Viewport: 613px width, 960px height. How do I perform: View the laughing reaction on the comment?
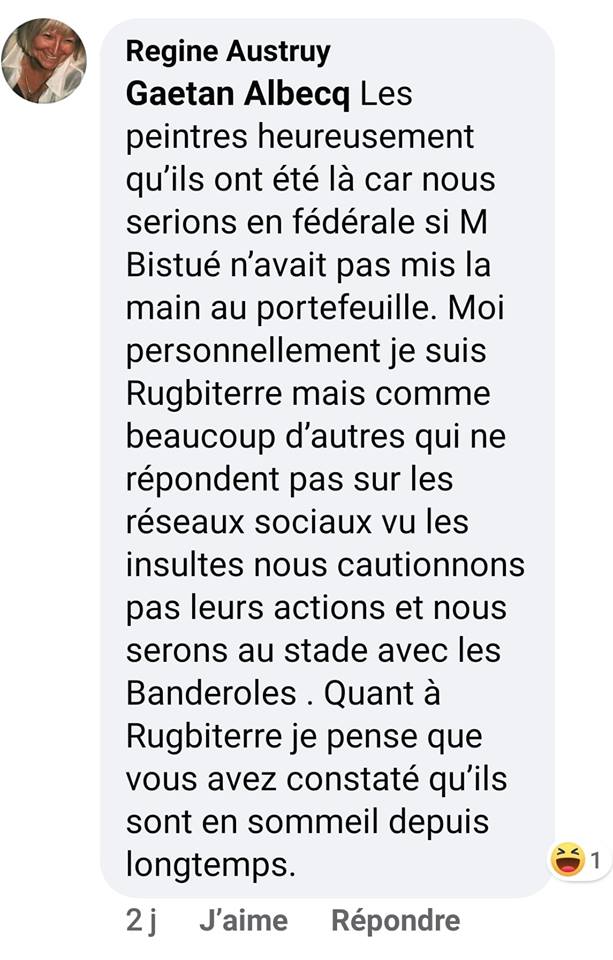pos(578,859)
